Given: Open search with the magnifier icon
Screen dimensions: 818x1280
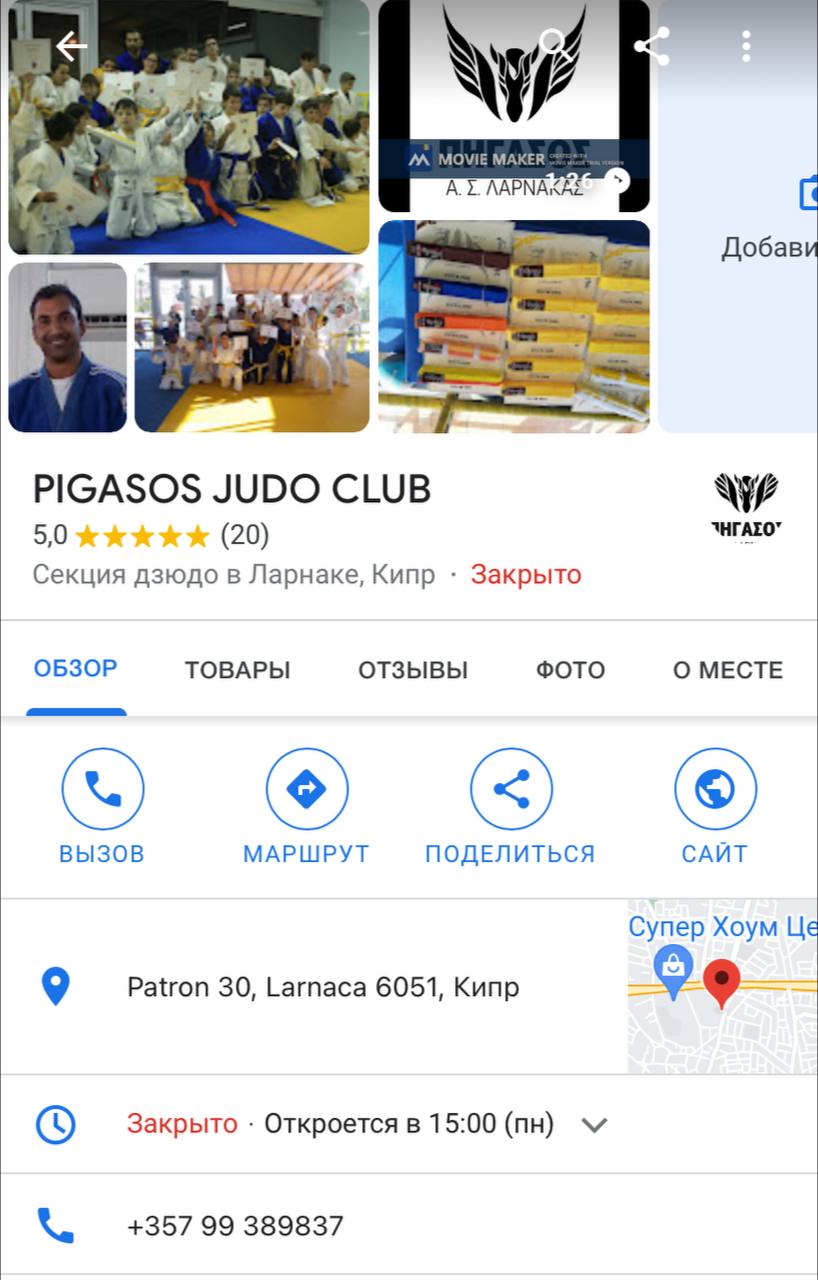Looking at the screenshot, I should 553,45.
